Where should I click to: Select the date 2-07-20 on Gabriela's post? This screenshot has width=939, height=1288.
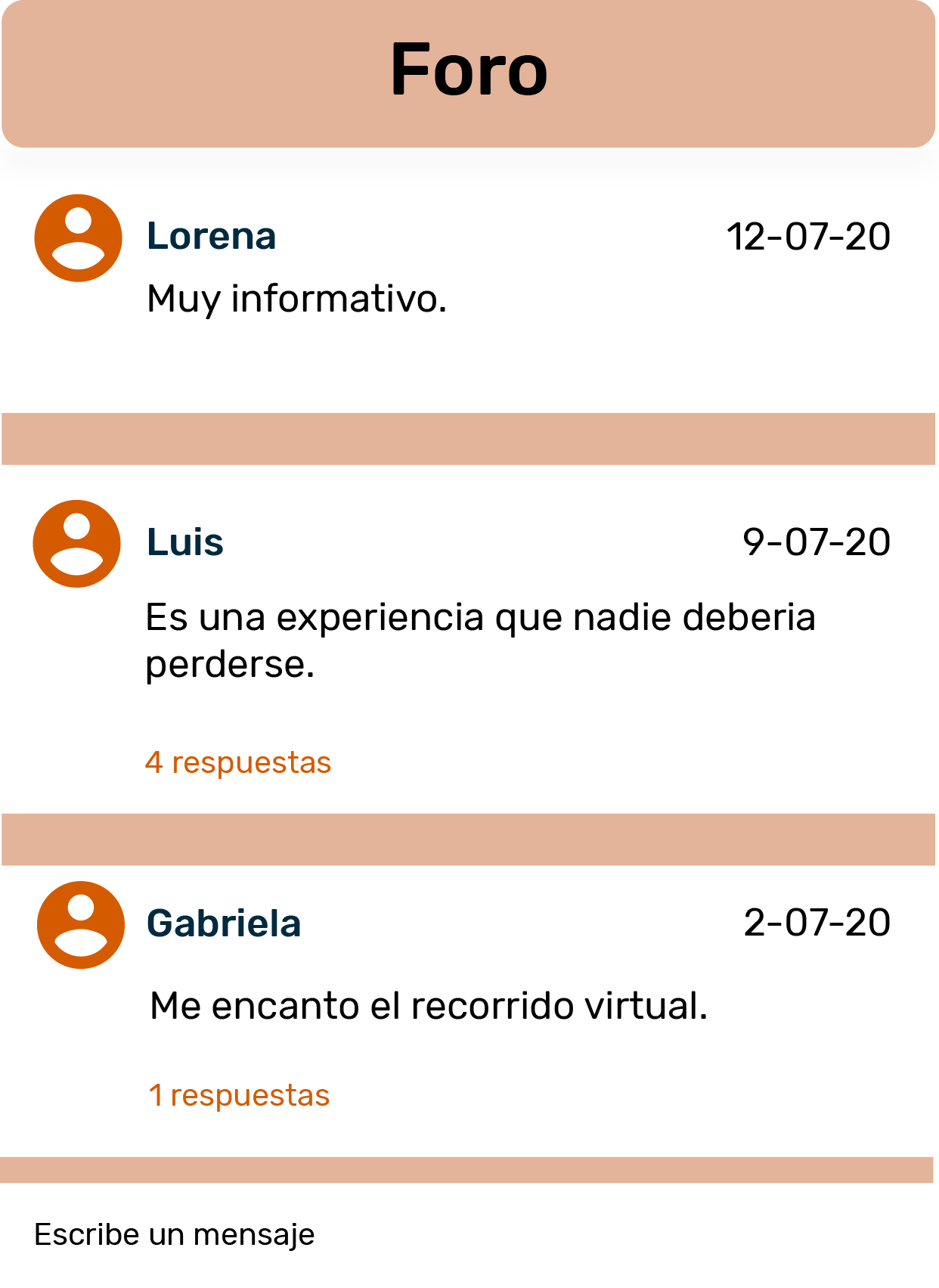pos(817,923)
